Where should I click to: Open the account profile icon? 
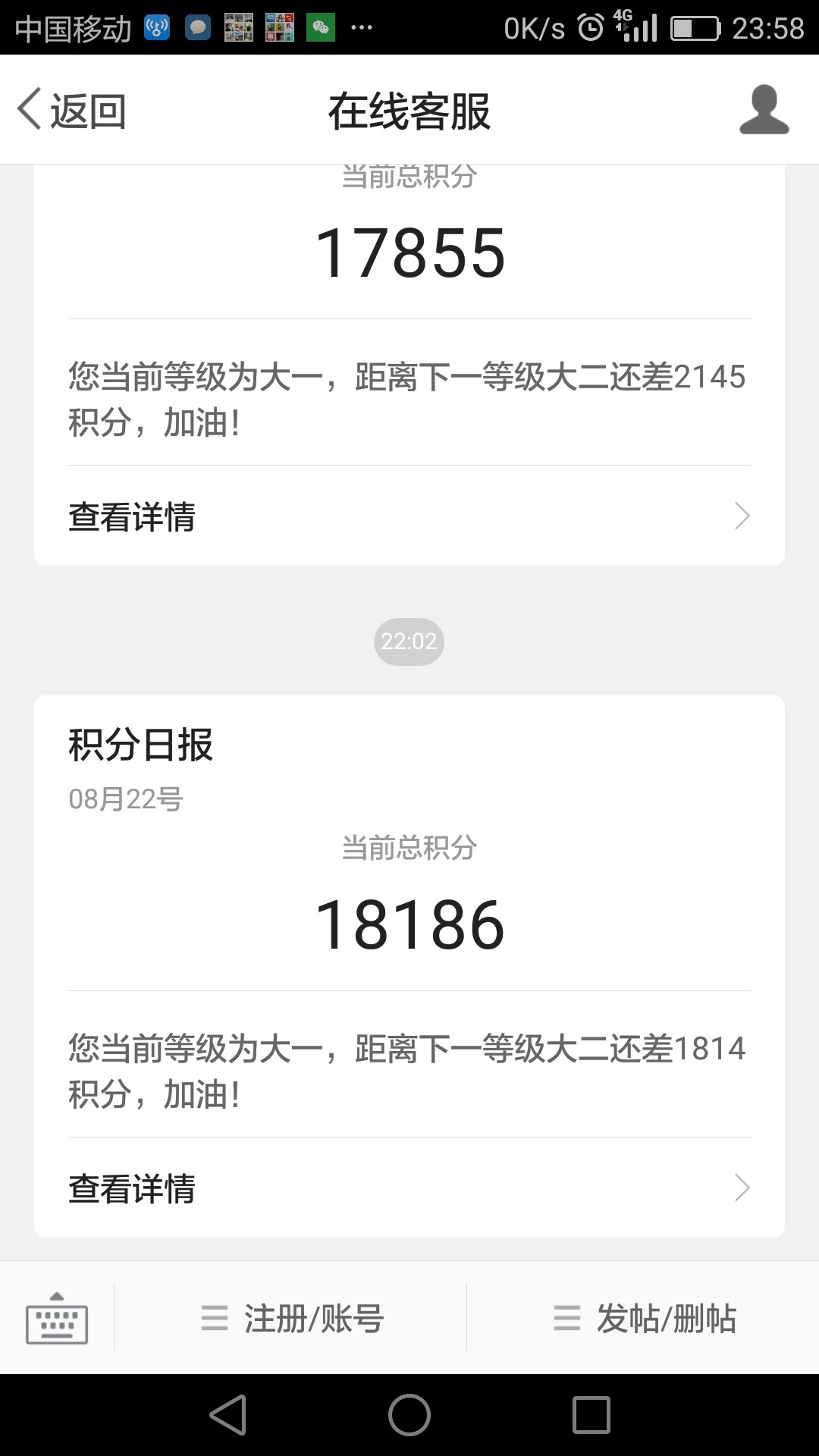tap(764, 110)
